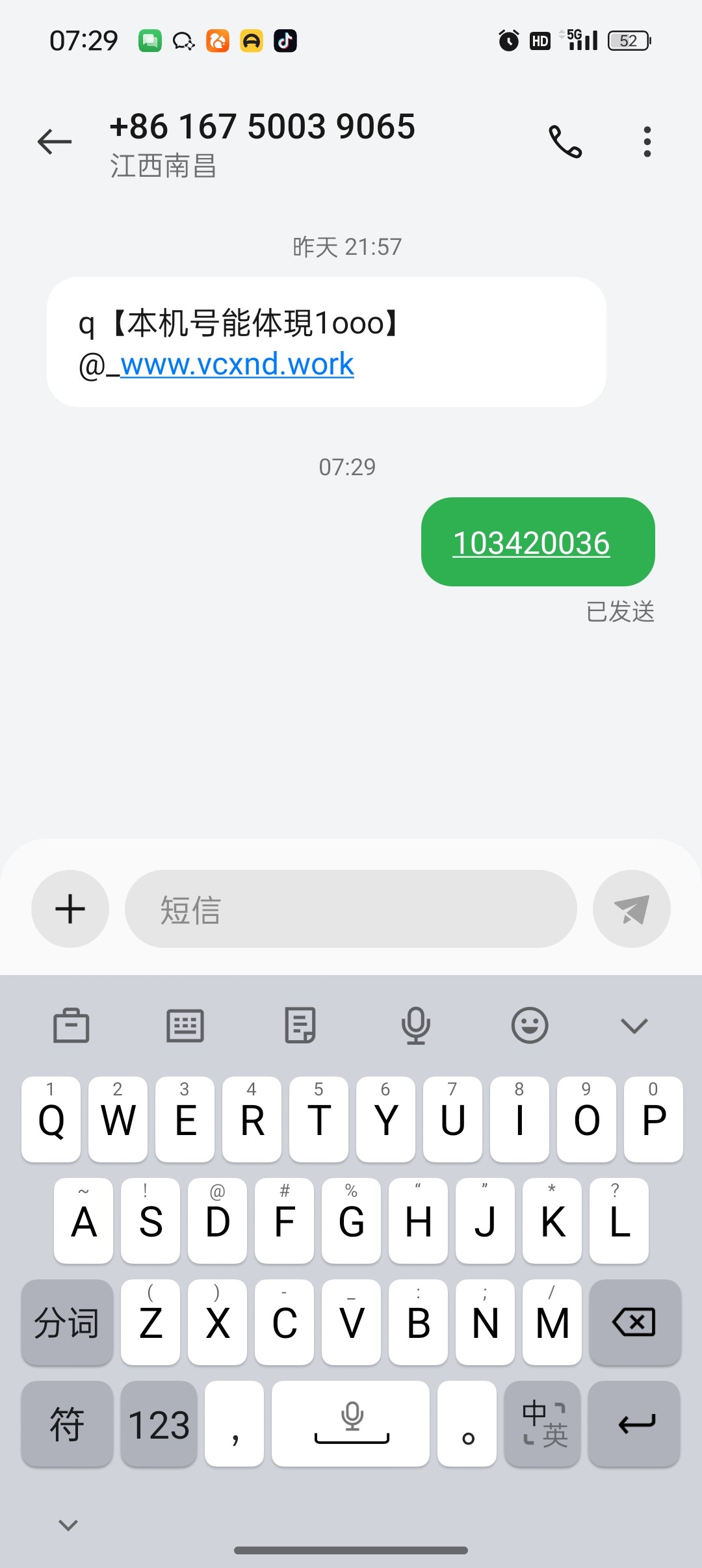Open the overflow menu
Screen dimensions: 702x1568
[x=647, y=141]
